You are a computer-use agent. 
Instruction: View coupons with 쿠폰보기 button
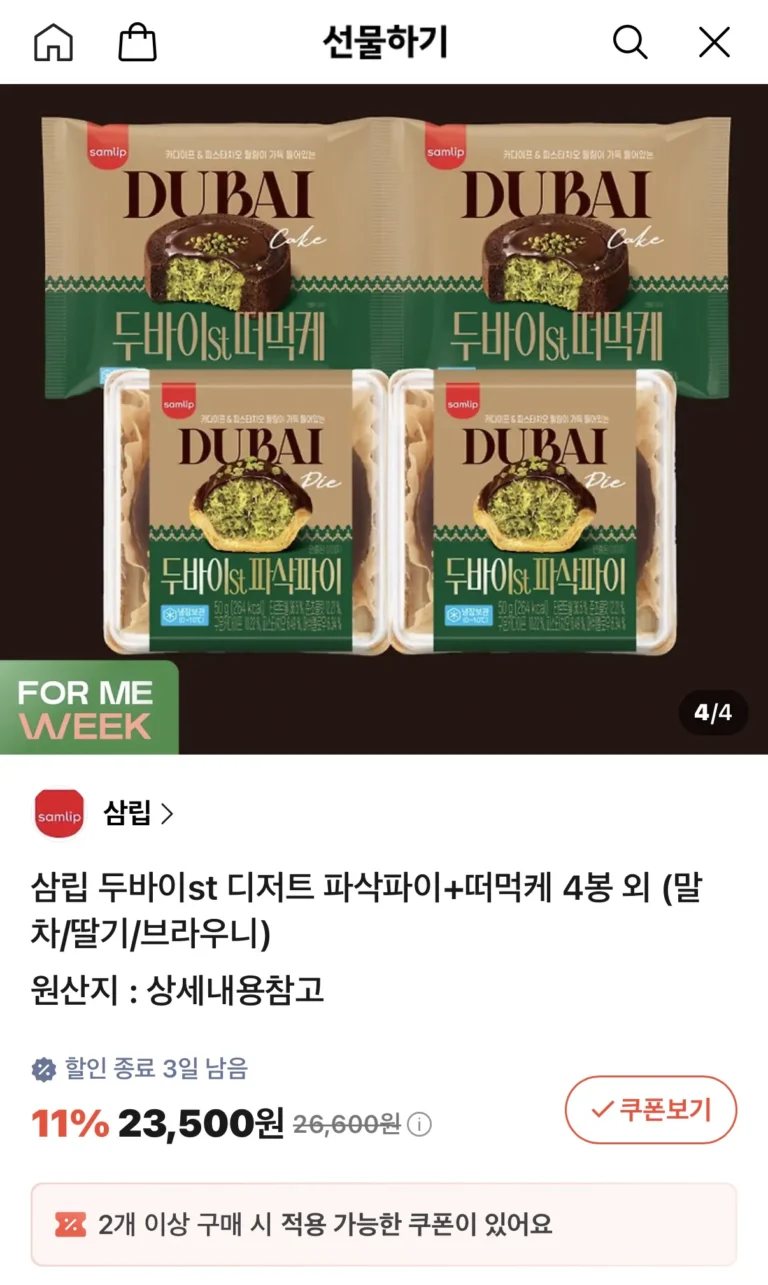tap(651, 1110)
